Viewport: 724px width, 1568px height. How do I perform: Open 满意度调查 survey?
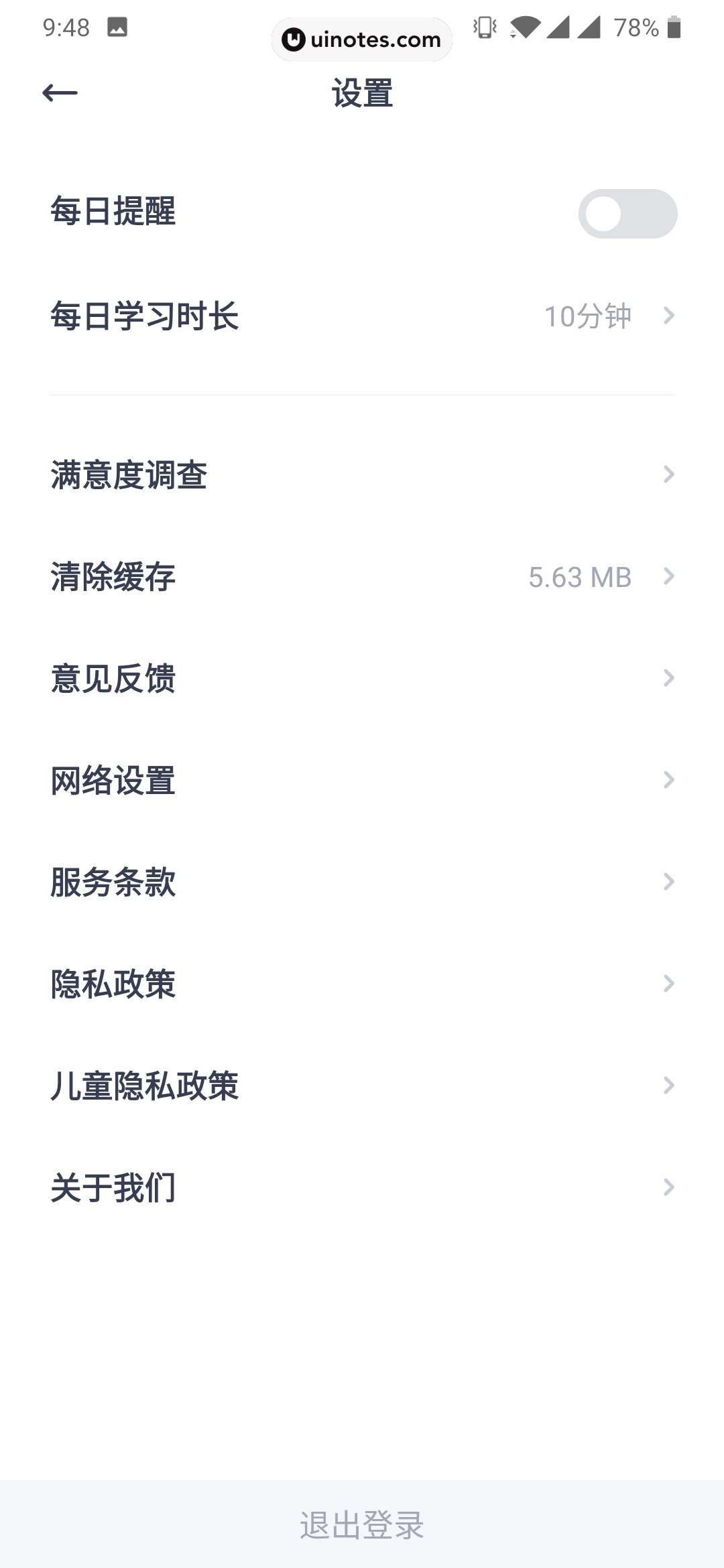pos(362,475)
